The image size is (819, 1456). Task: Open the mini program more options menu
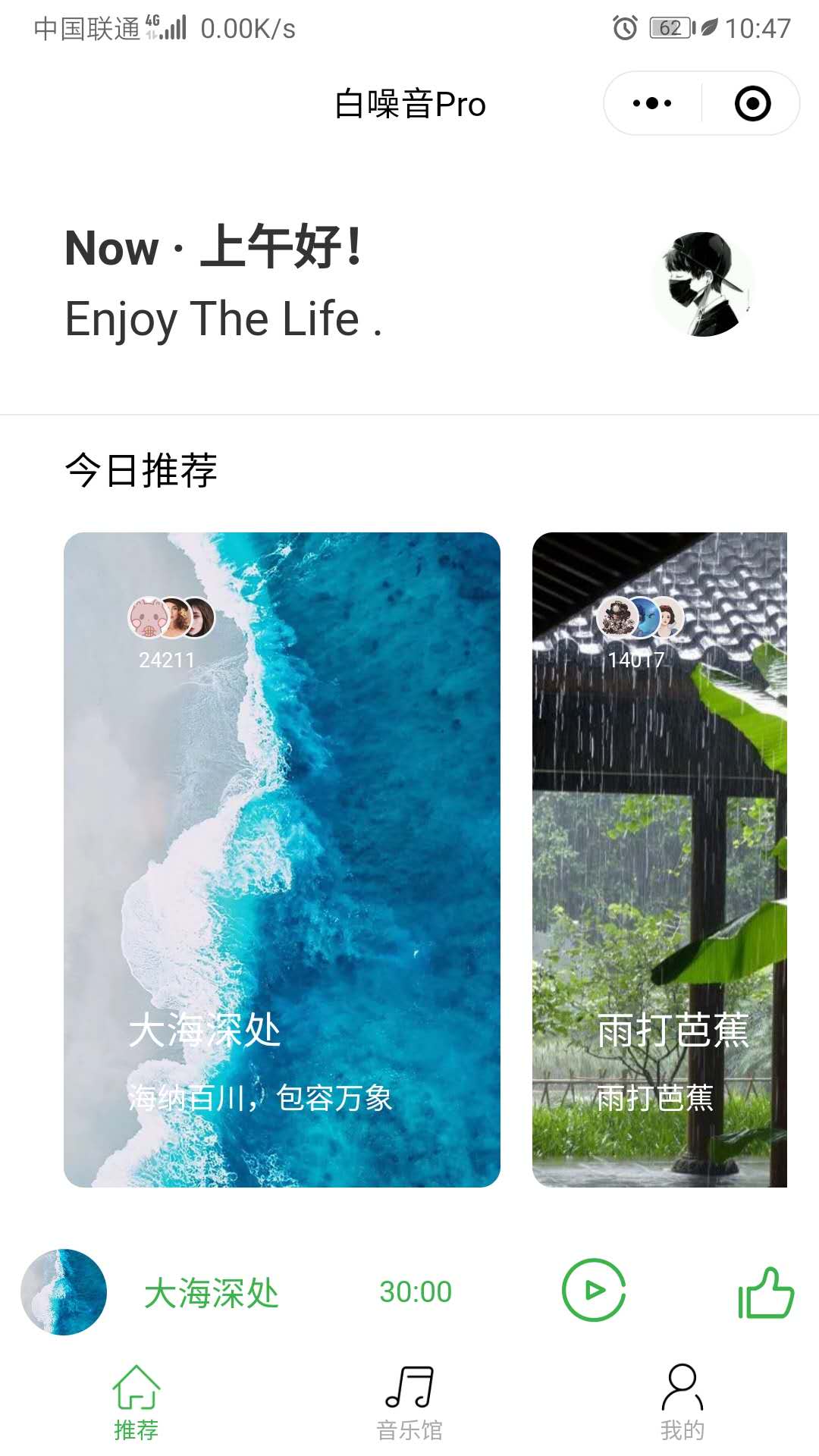652,103
